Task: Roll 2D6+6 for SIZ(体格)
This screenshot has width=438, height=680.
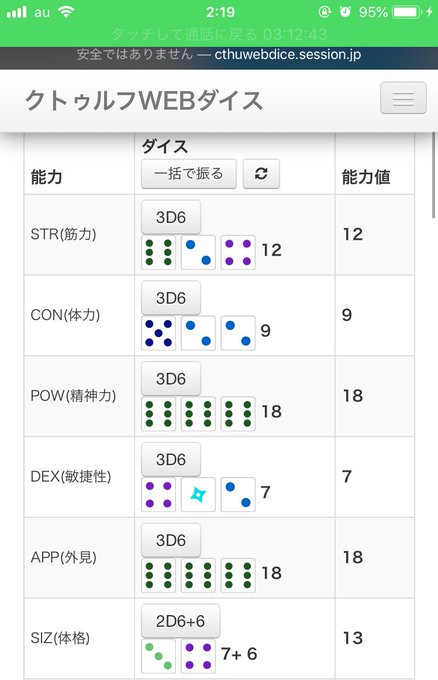Action: click(x=180, y=621)
